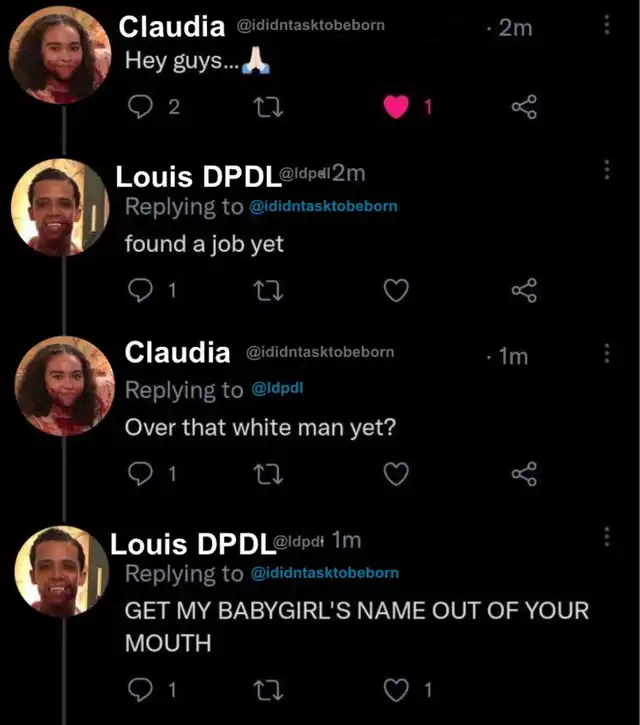
Task: Unlike Claudia's "Hey guys" tweet
Action: [x=397, y=108]
